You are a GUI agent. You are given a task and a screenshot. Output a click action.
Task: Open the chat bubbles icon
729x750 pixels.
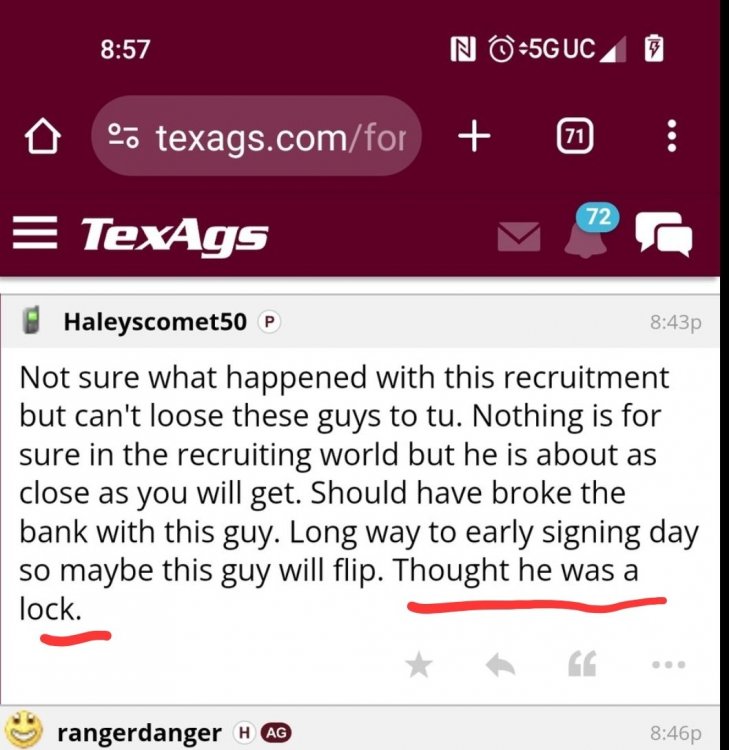point(665,232)
